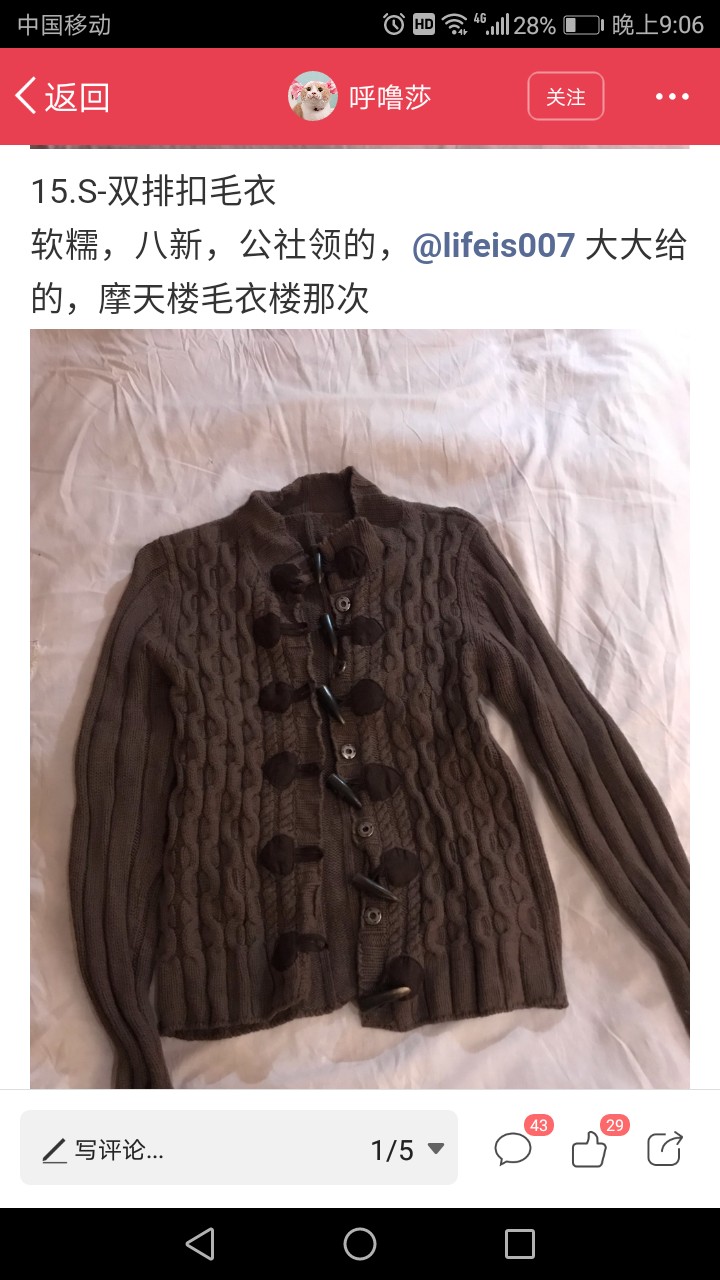The height and width of the screenshot is (1280, 720).
Task: Expand the 1/5 page selector
Action: point(408,1150)
